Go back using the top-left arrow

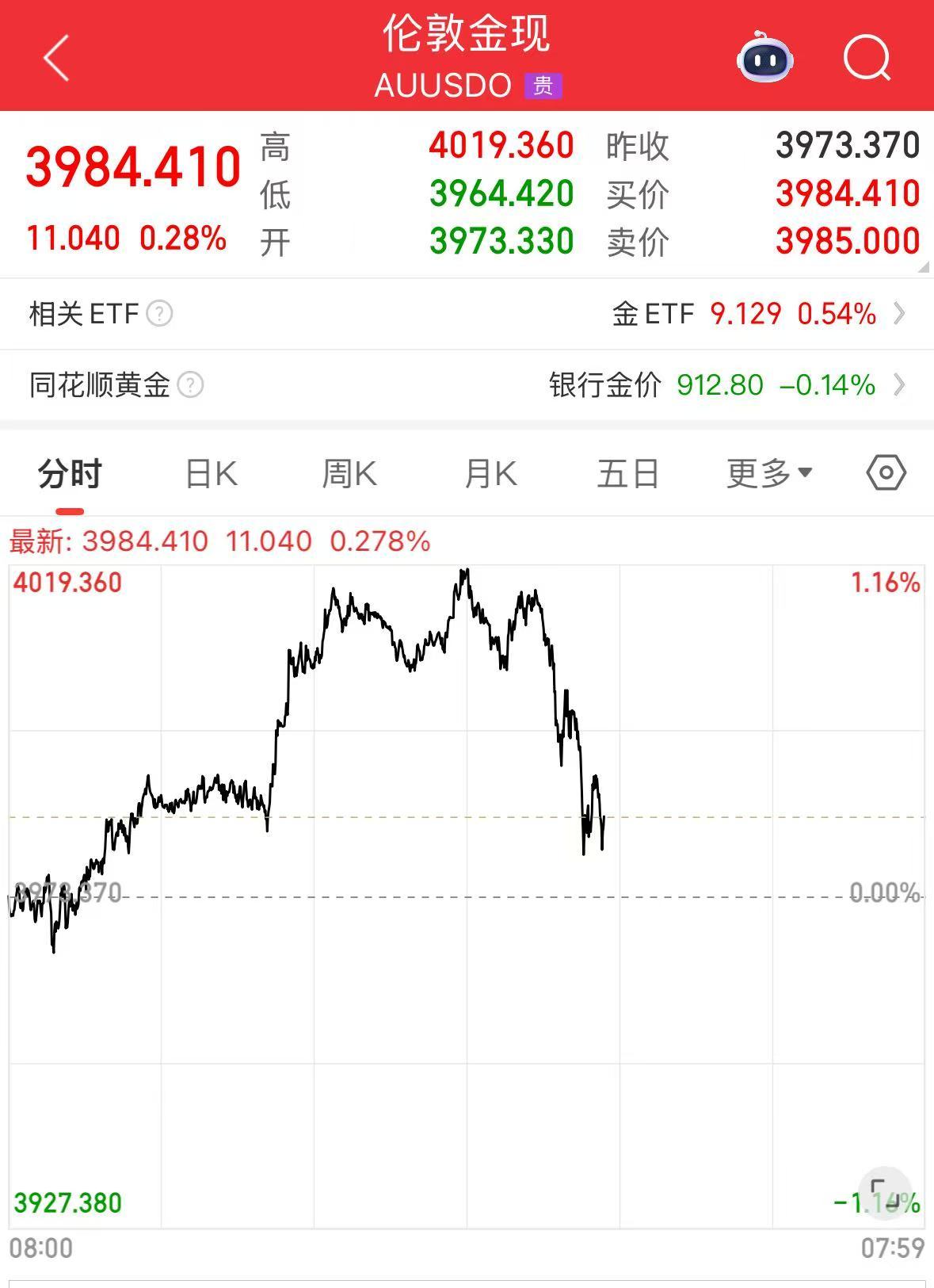tap(57, 58)
